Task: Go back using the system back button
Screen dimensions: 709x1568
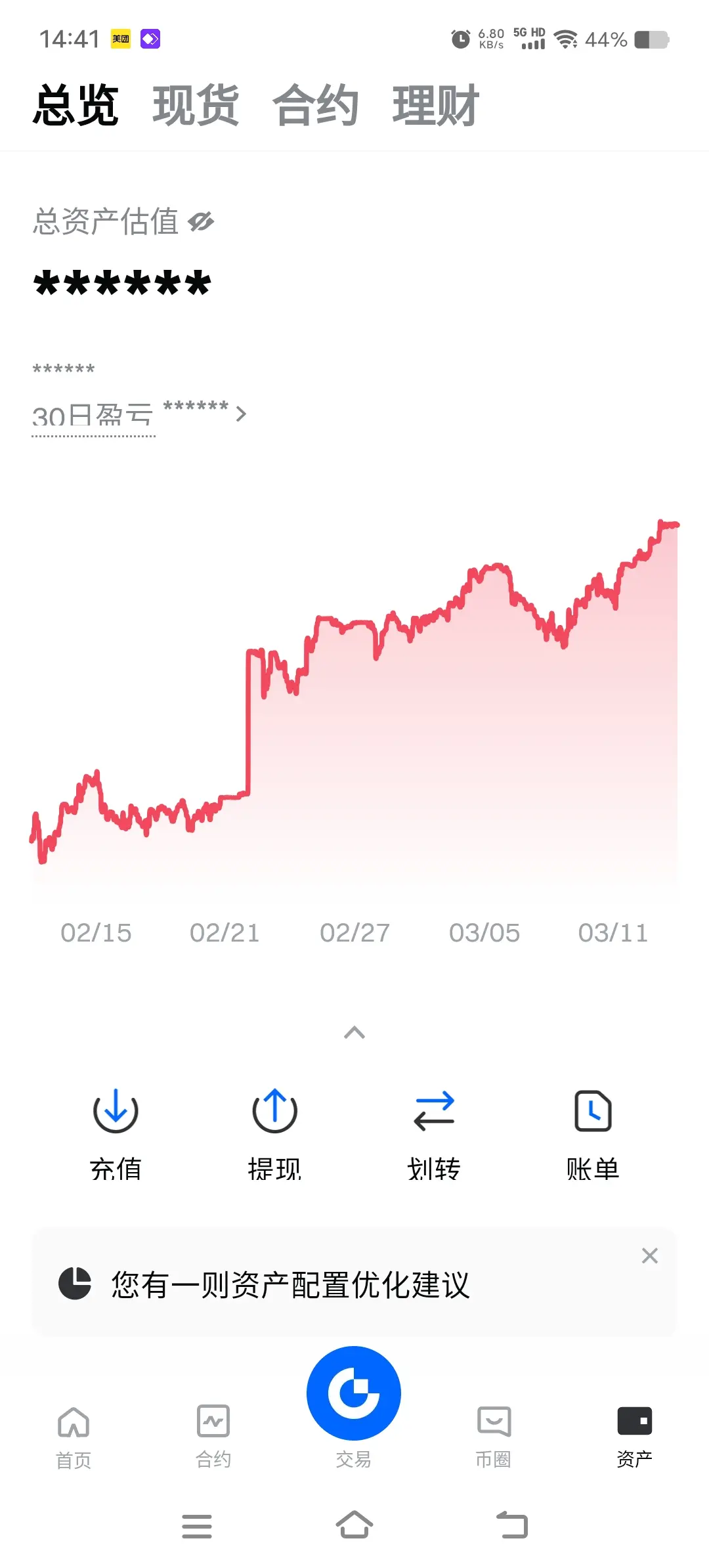Action: click(512, 1525)
